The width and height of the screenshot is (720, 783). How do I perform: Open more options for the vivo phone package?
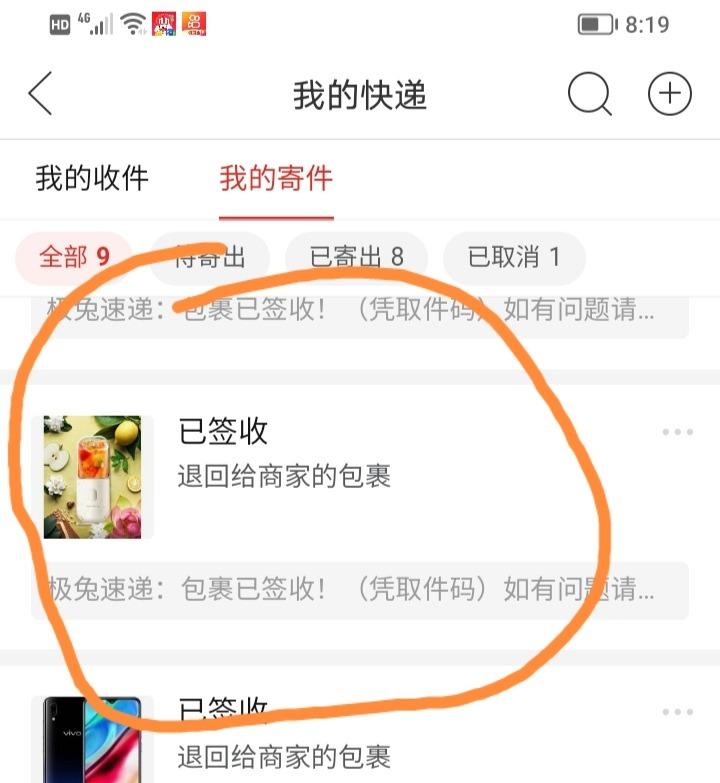point(677,712)
